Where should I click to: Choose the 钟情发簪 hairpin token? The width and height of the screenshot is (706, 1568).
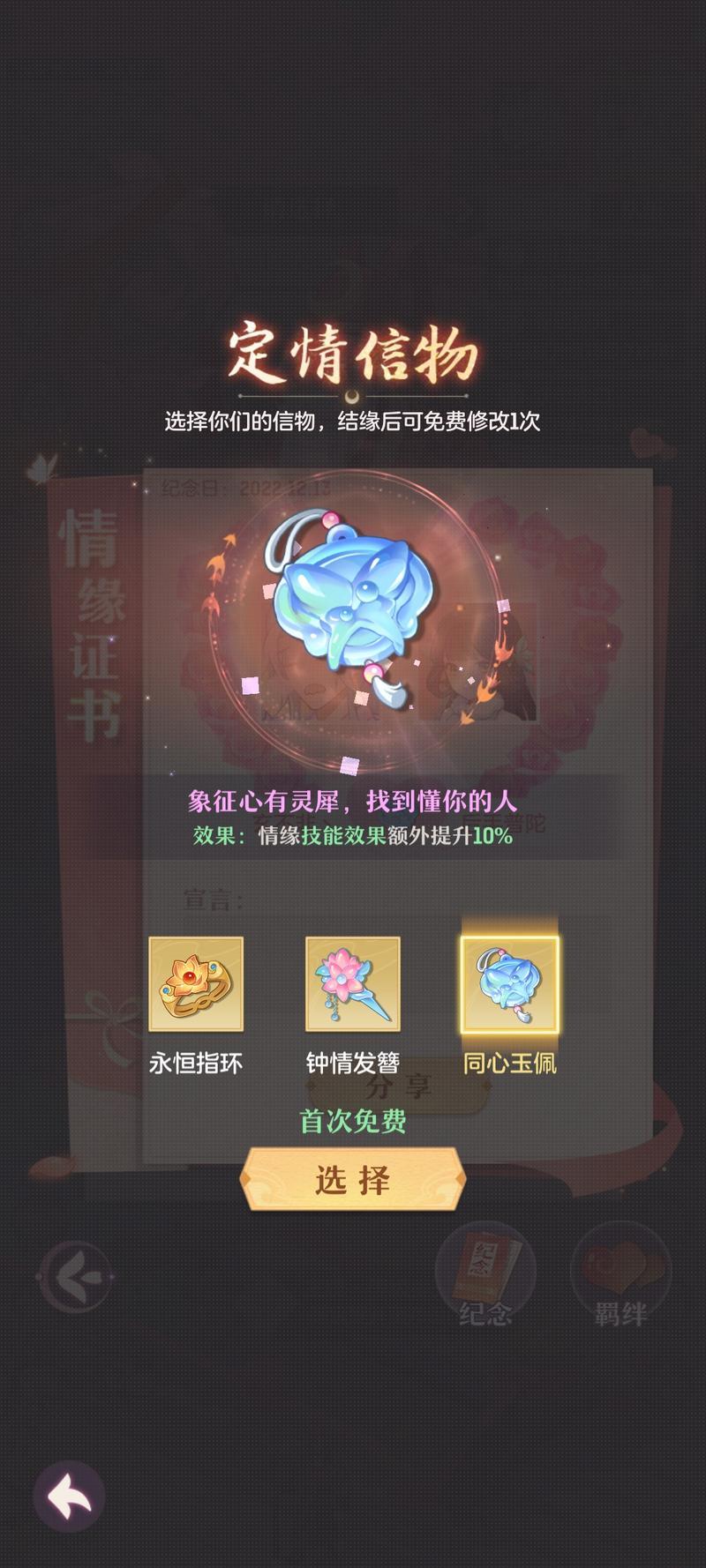tap(352, 984)
